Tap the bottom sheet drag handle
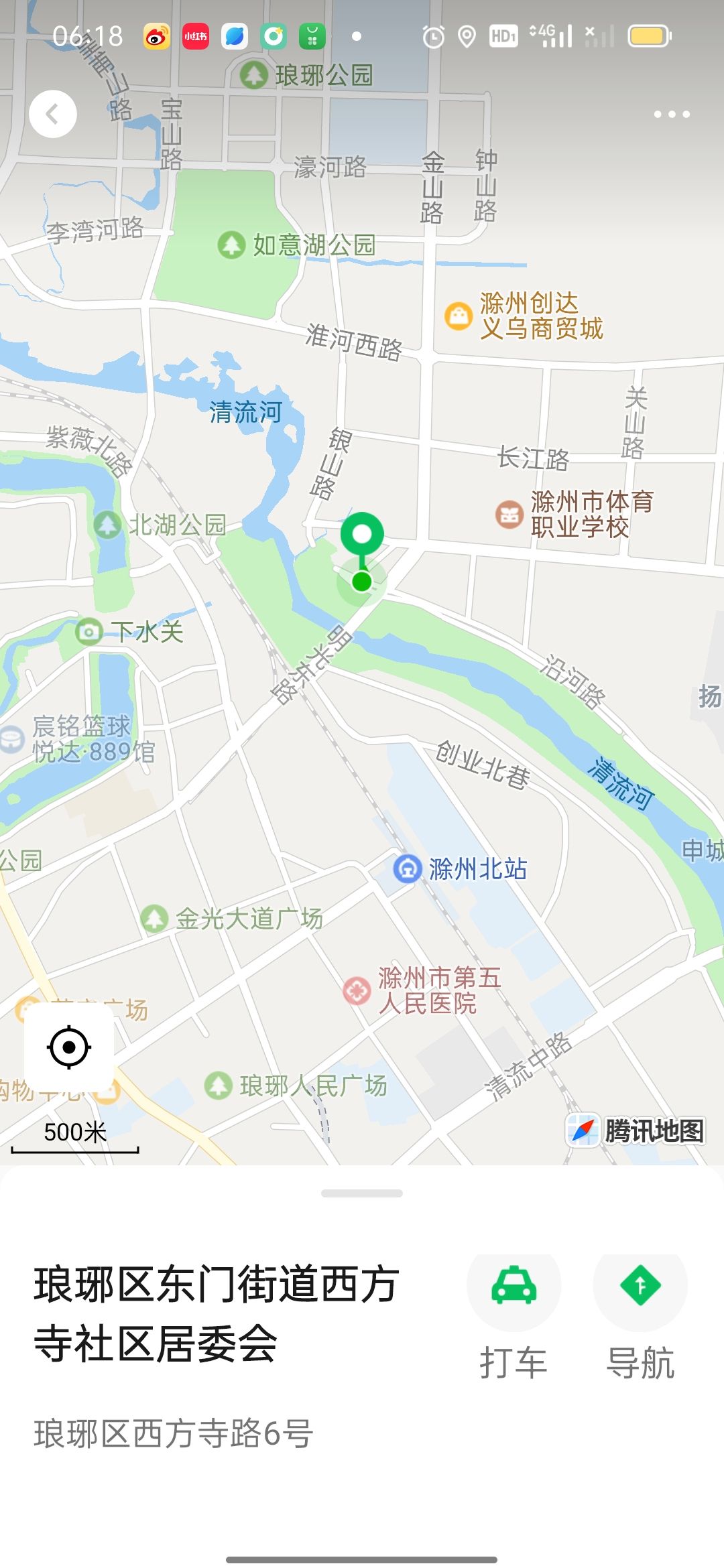The height and width of the screenshot is (1568, 724). coord(362,1193)
